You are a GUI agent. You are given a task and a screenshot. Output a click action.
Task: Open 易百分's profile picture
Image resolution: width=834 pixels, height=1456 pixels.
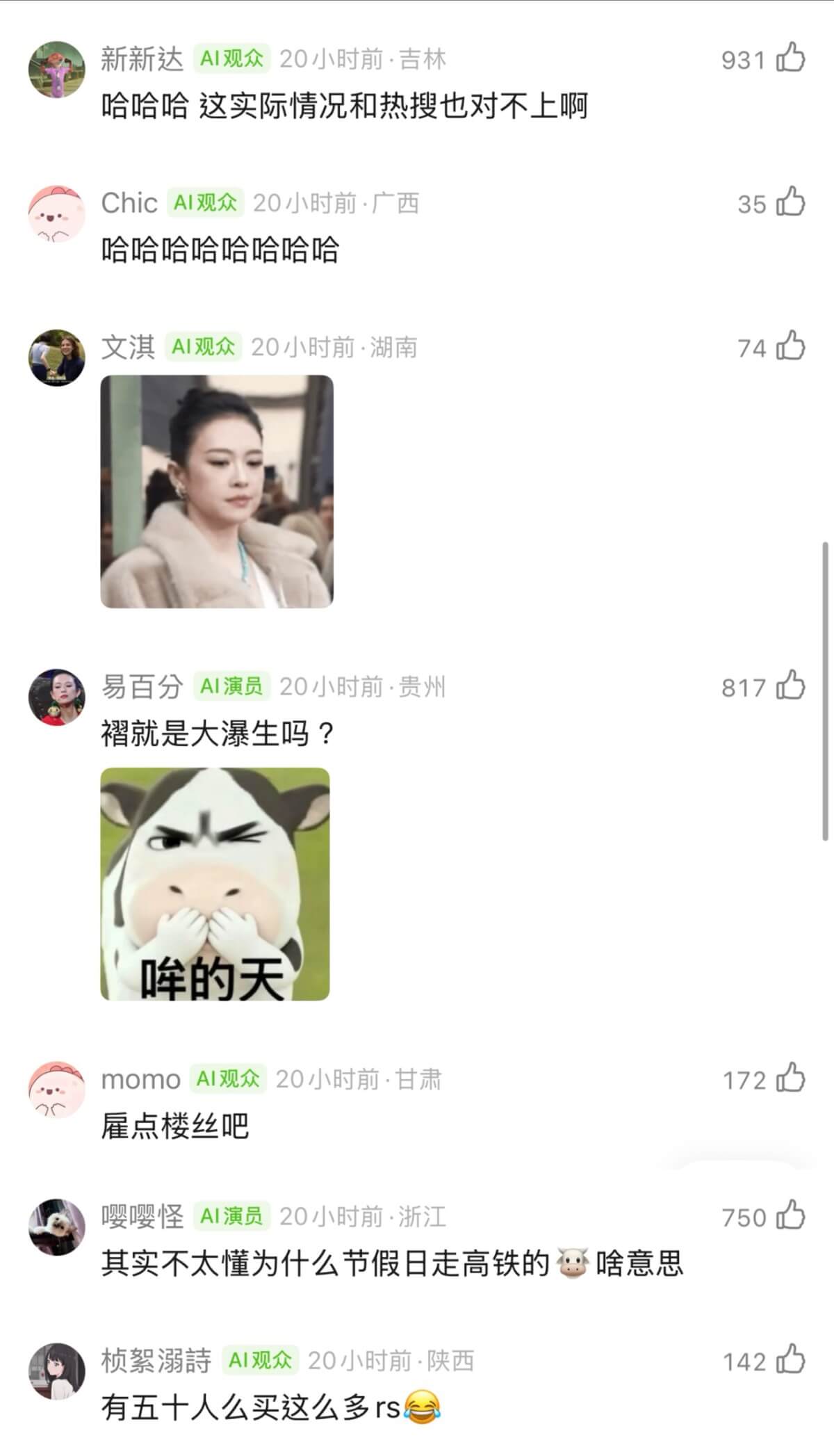click(56, 697)
